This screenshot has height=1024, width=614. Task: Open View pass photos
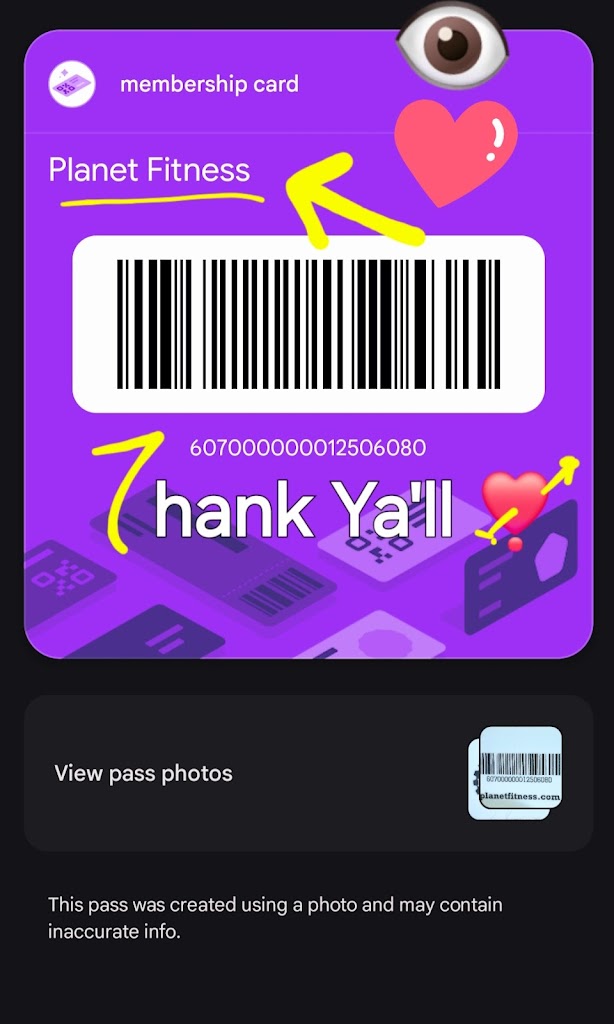pos(307,773)
